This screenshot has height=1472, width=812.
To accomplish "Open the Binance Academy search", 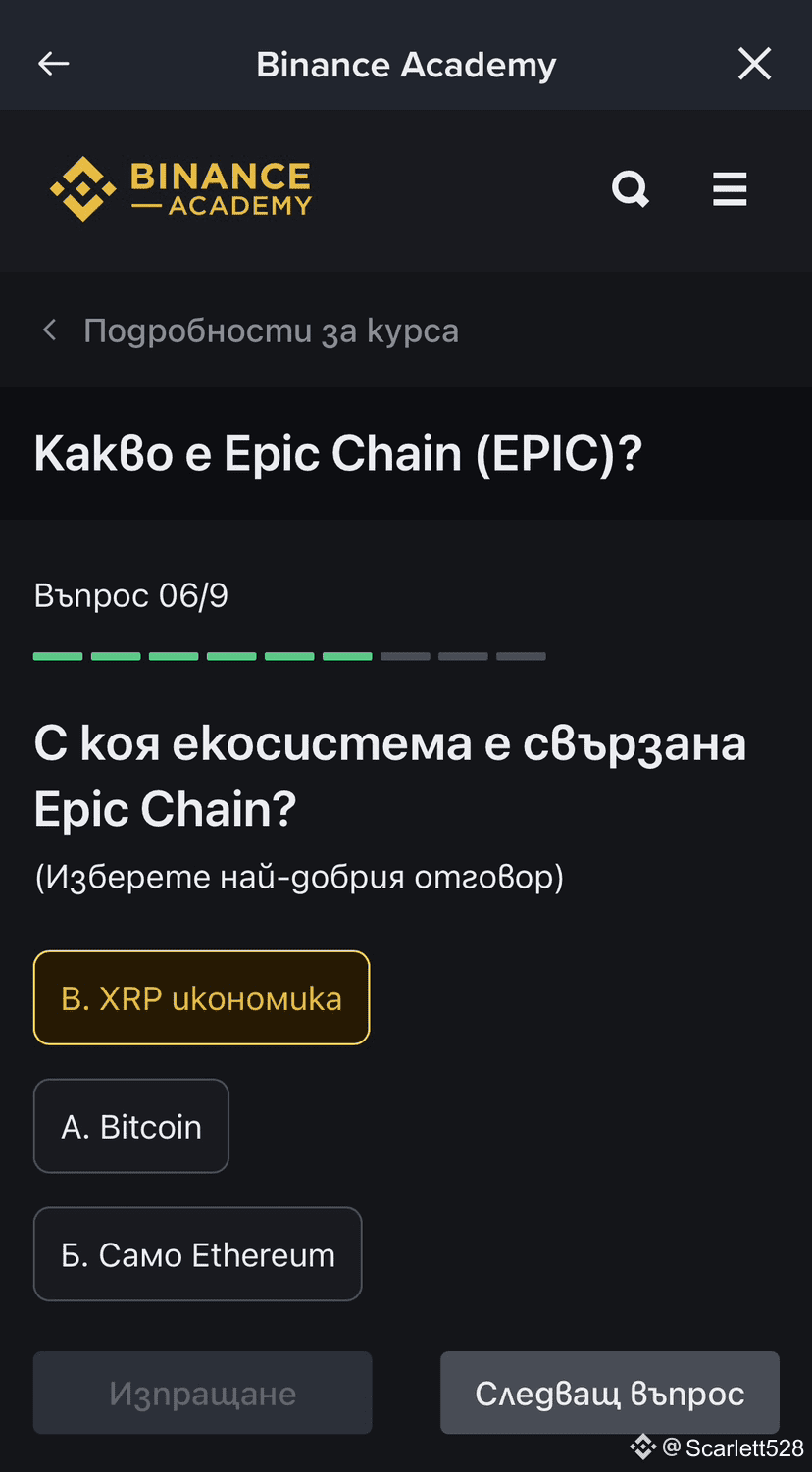I will click(631, 188).
